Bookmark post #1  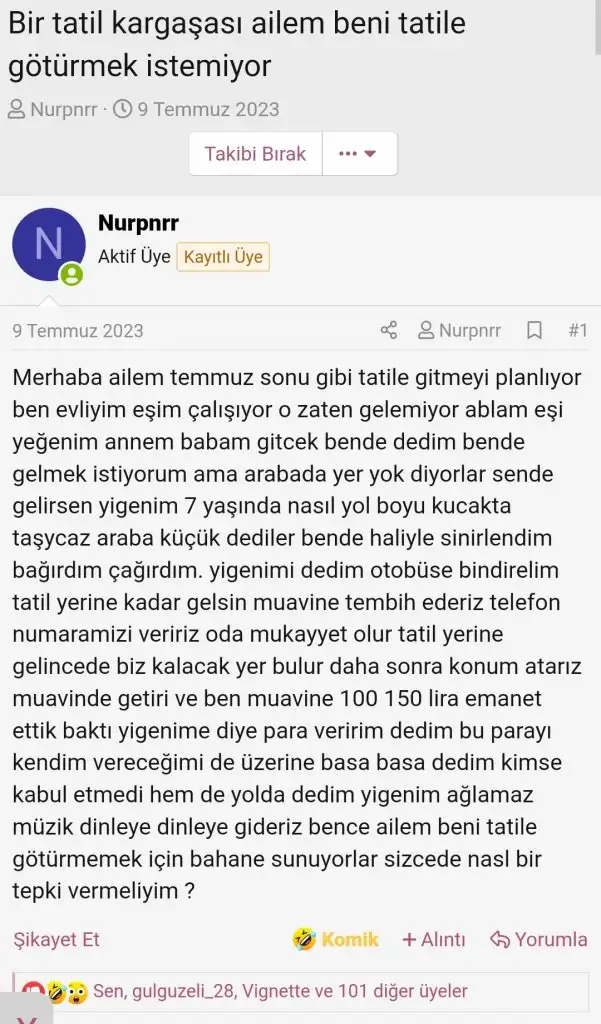pos(534,330)
